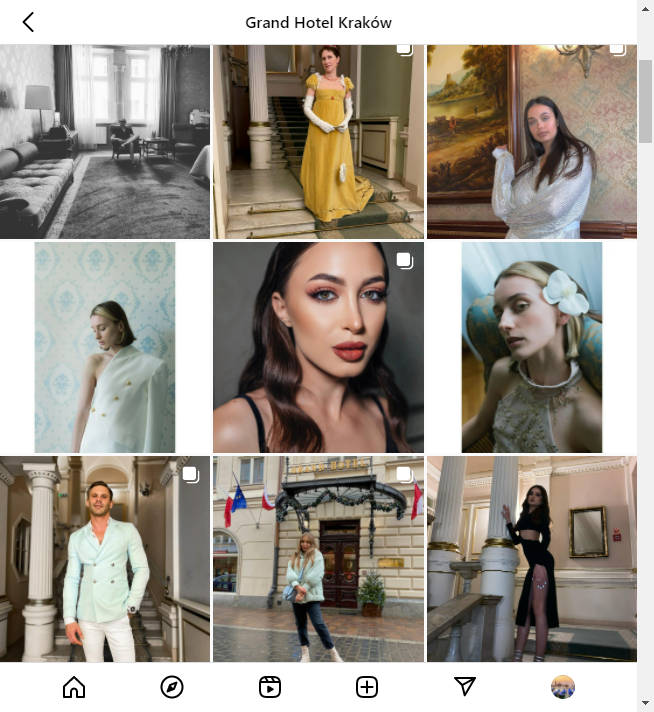Viewport: 654px width, 712px height.
Task: Open your profile avatar tab
Action: pyautogui.click(x=563, y=687)
